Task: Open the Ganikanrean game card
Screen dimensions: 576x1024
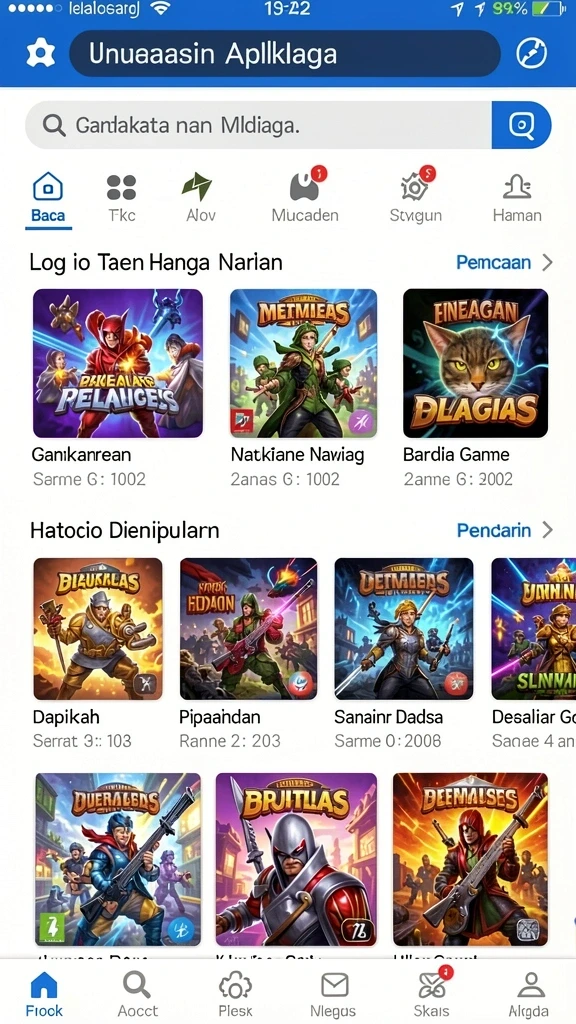Action: pos(118,389)
